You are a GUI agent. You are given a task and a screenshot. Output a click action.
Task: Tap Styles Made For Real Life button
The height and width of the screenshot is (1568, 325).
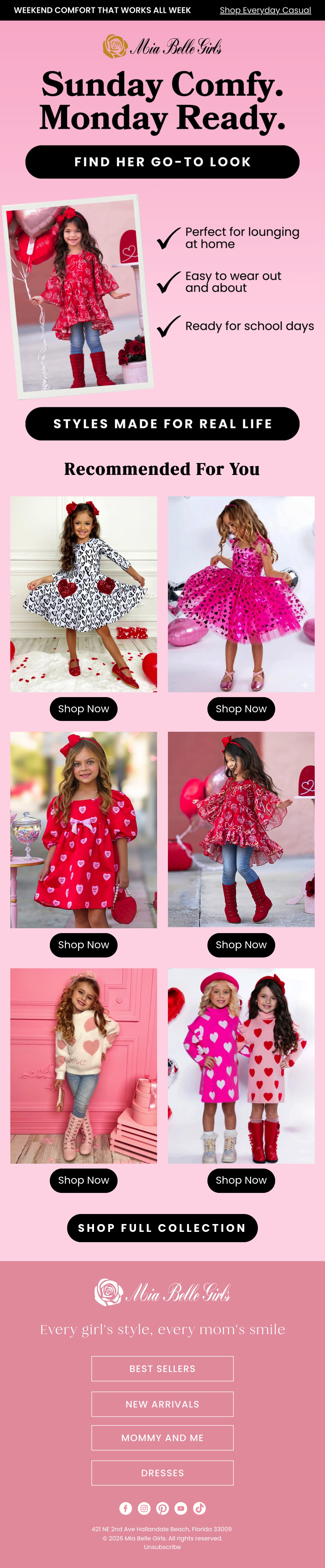pyautogui.click(x=162, y=424)
